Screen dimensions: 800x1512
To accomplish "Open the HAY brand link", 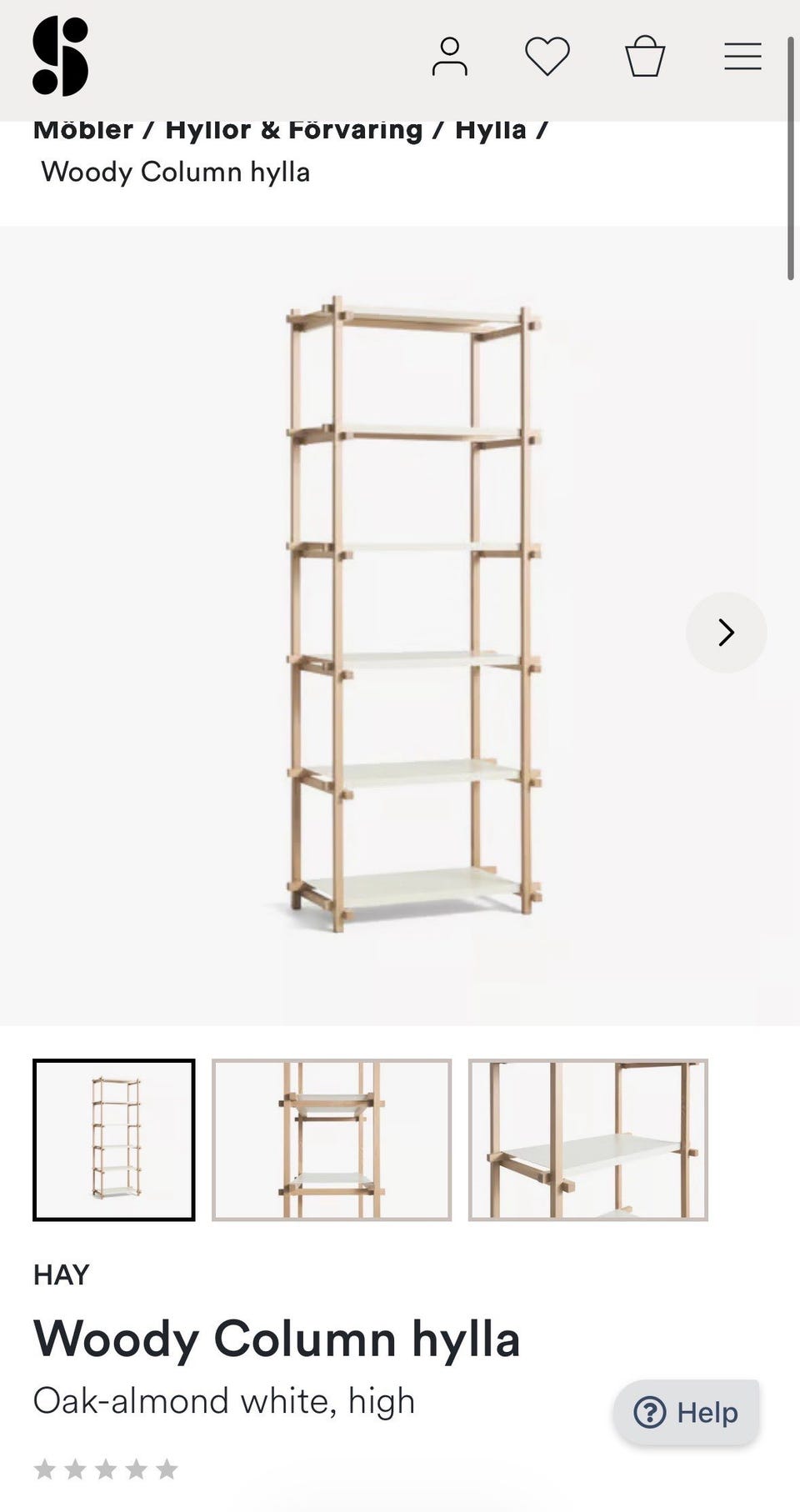I will (61, 1274).
